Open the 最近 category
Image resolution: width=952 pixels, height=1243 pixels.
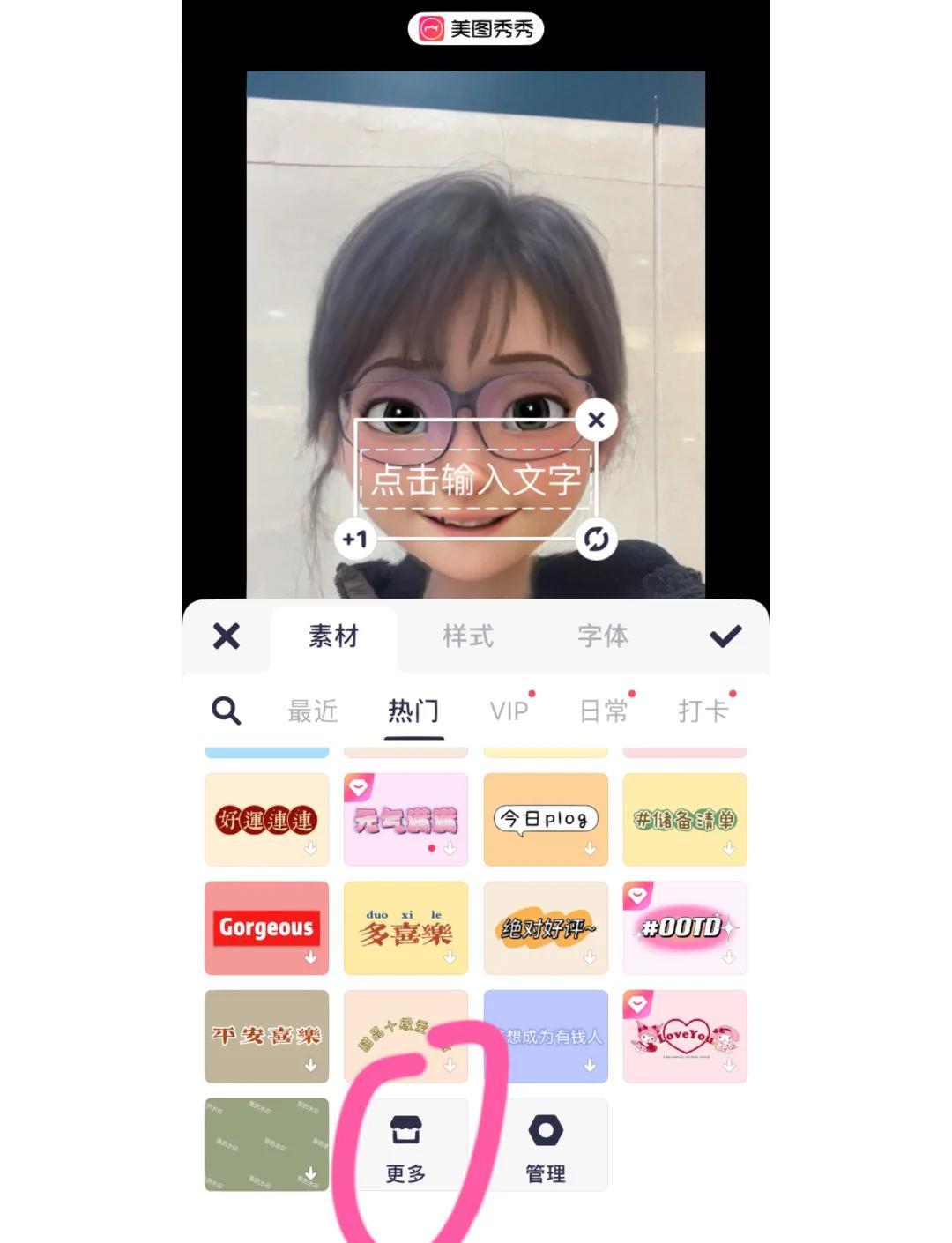click(312, 711)
